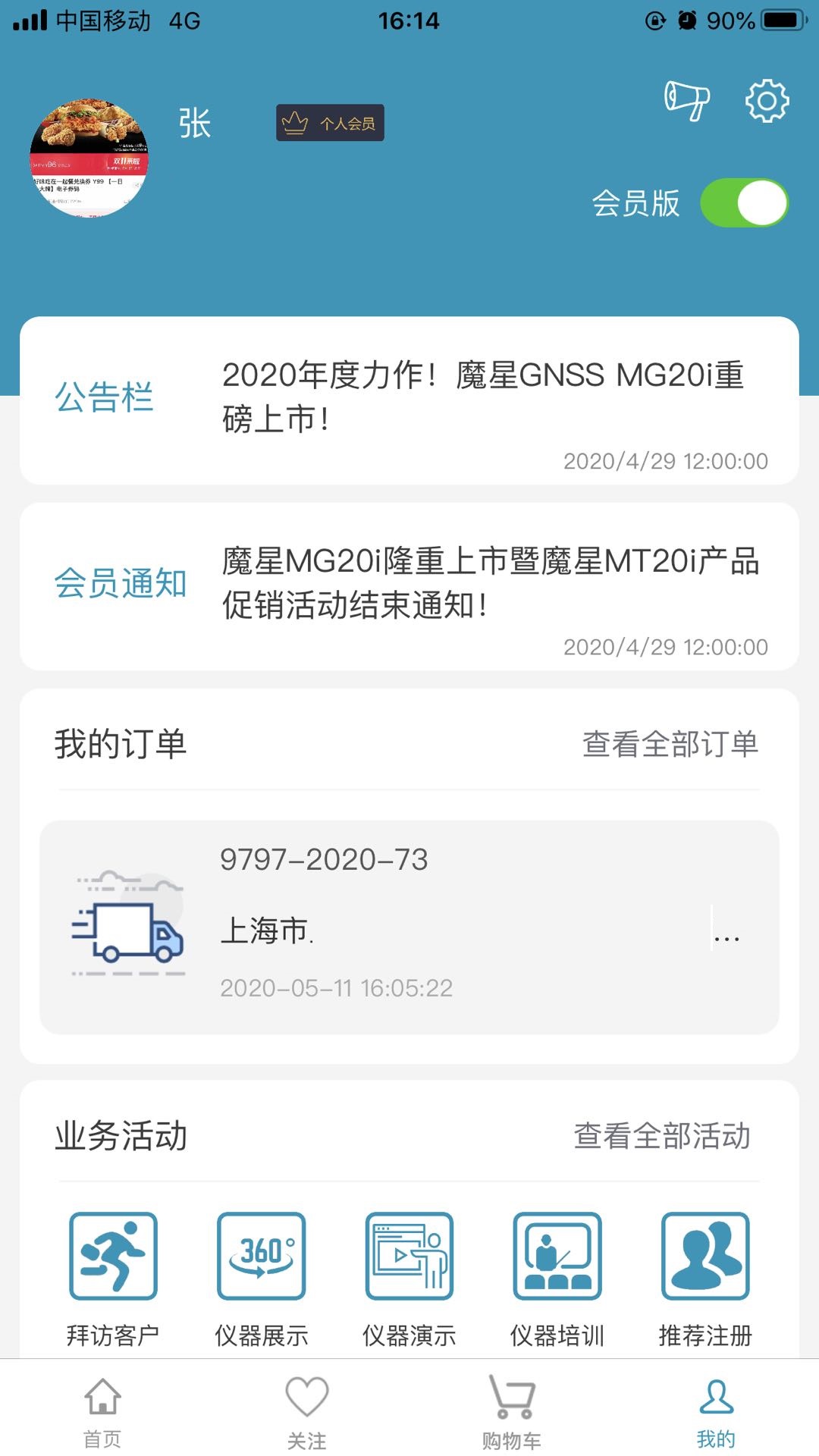Open the 个人会员 membership badge
This screenshot has width=819, height=1456.
[330, 123]
